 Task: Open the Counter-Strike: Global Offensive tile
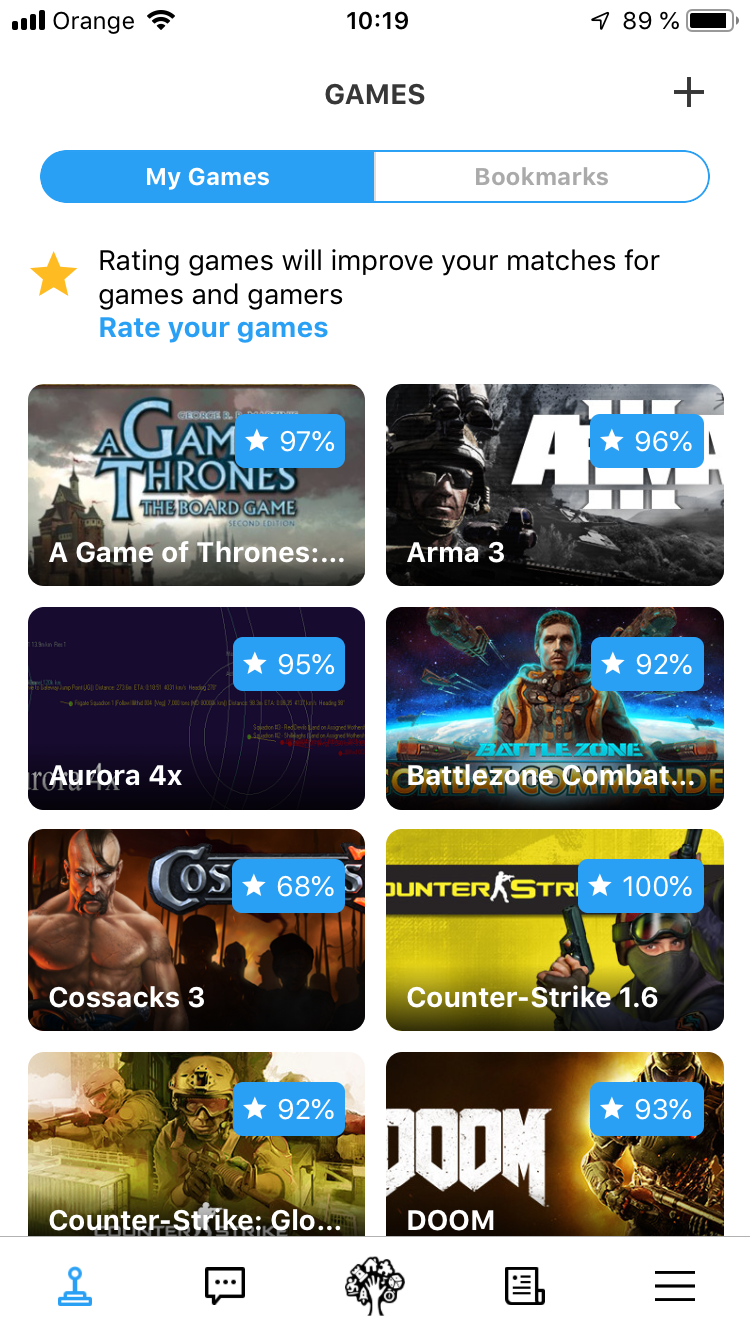click(x=196, y=1140)
